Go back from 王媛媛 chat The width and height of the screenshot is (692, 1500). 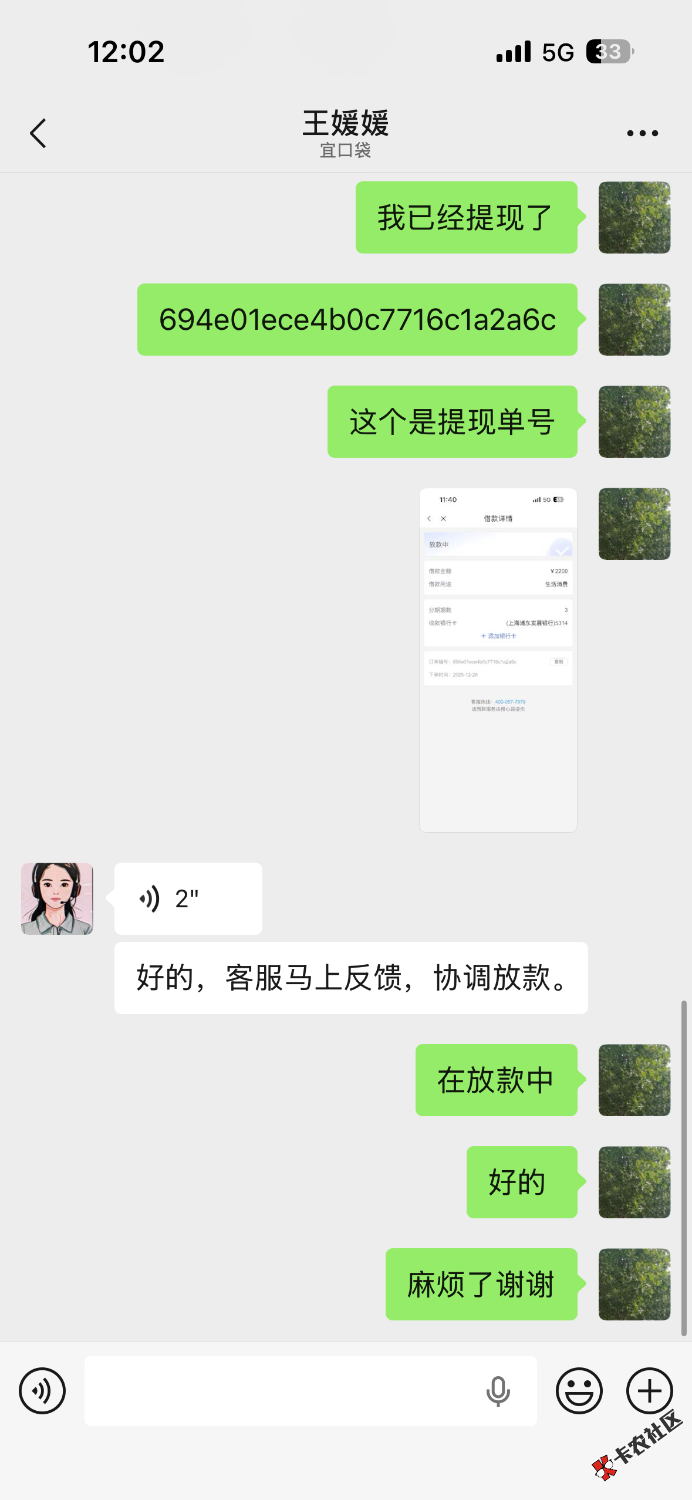coord(38,133)
